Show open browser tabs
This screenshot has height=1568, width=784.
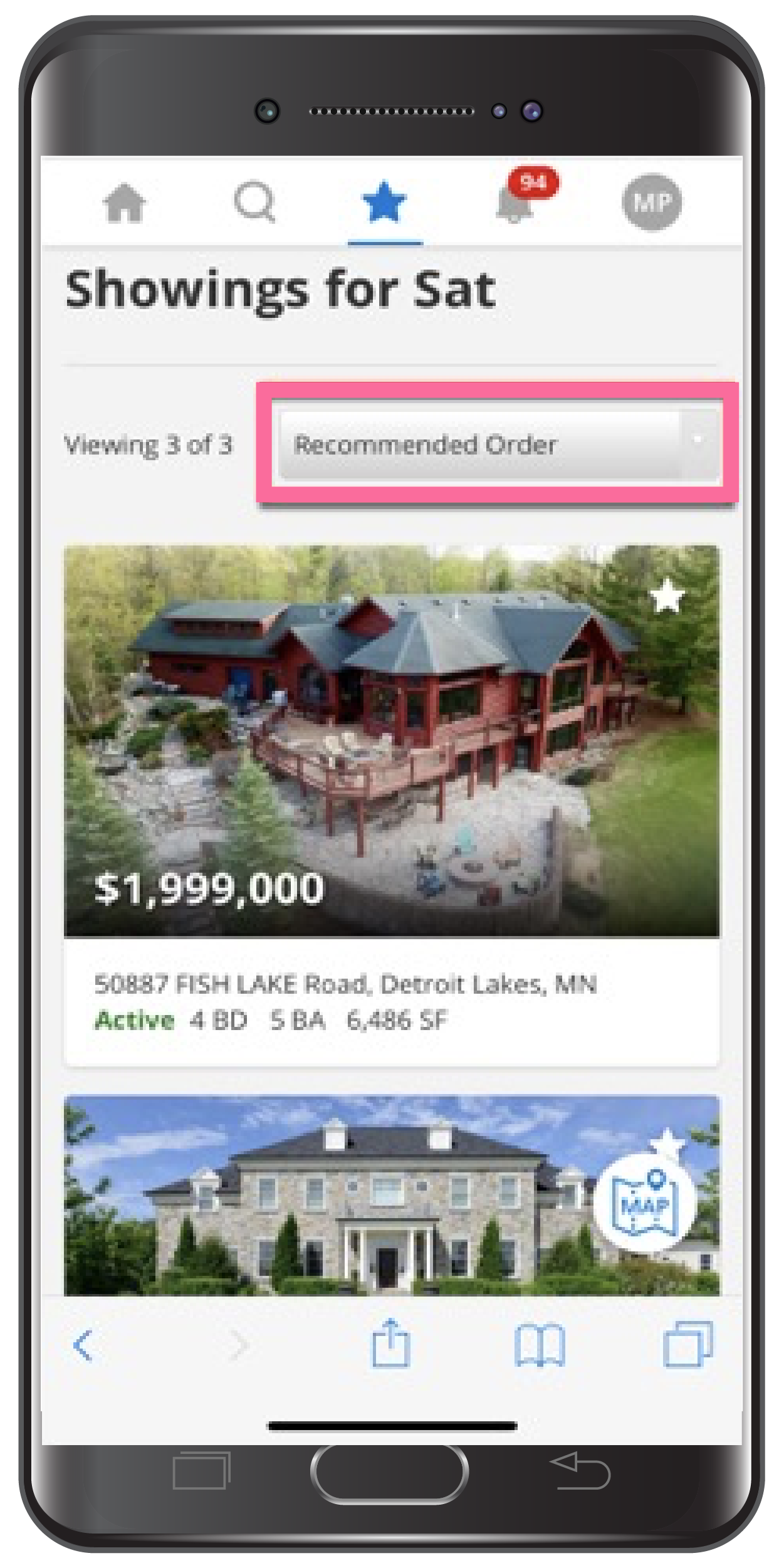pyautogui.click(x=687, y=1344)
